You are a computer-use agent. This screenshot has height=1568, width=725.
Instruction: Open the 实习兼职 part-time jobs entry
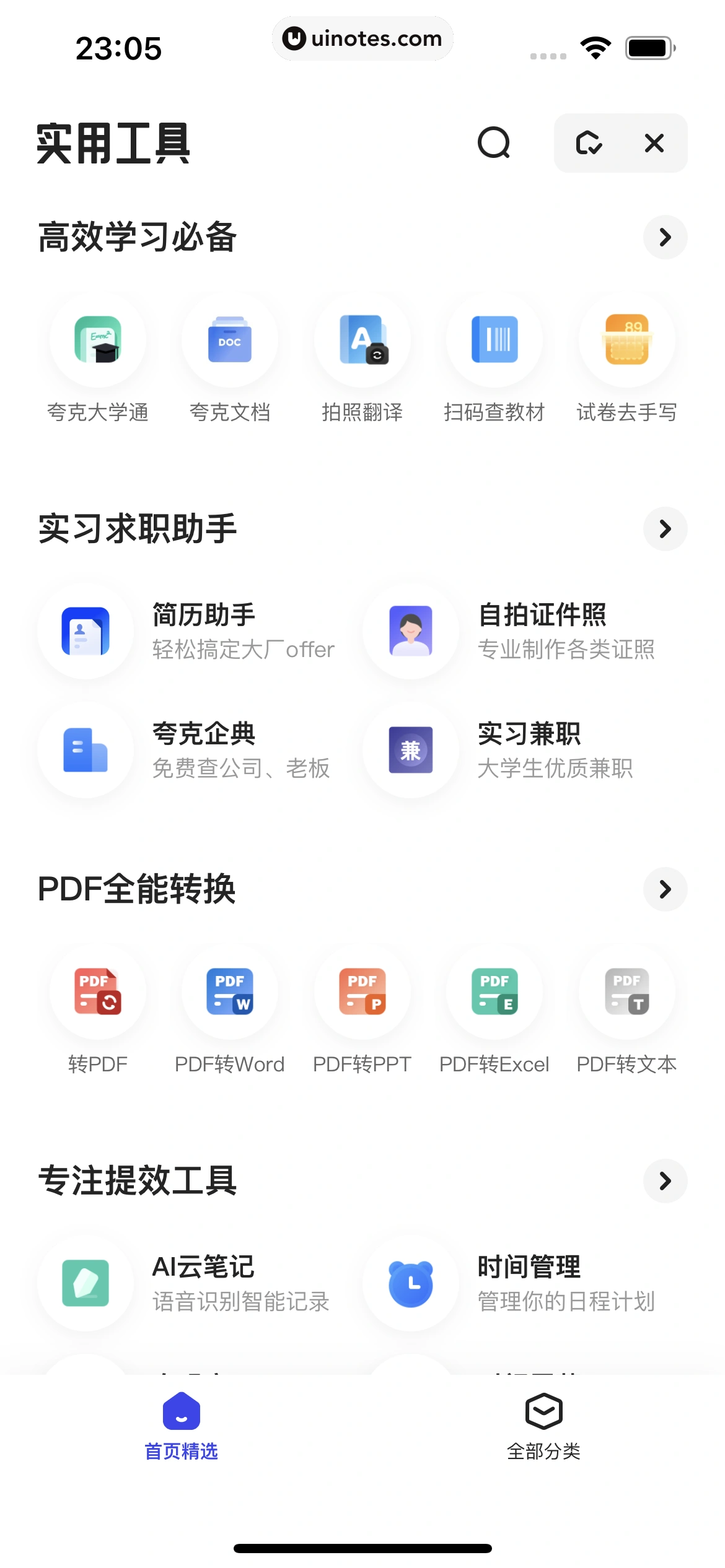click(411, 751)
